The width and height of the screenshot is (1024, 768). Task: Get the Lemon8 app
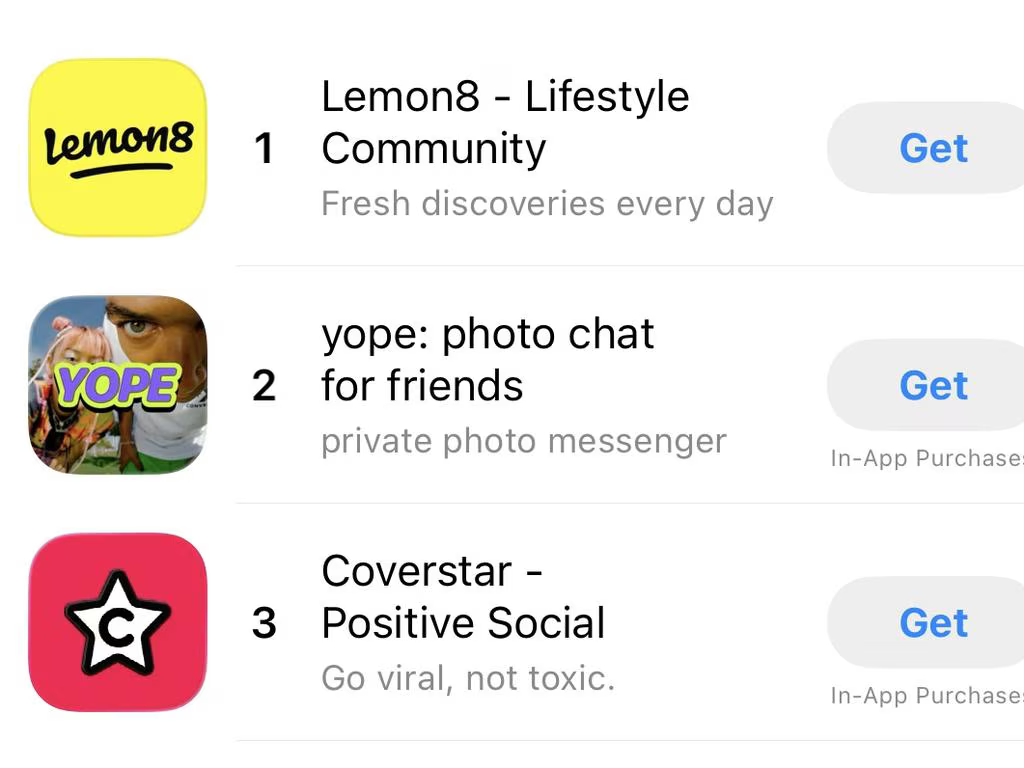coord(932,148)
